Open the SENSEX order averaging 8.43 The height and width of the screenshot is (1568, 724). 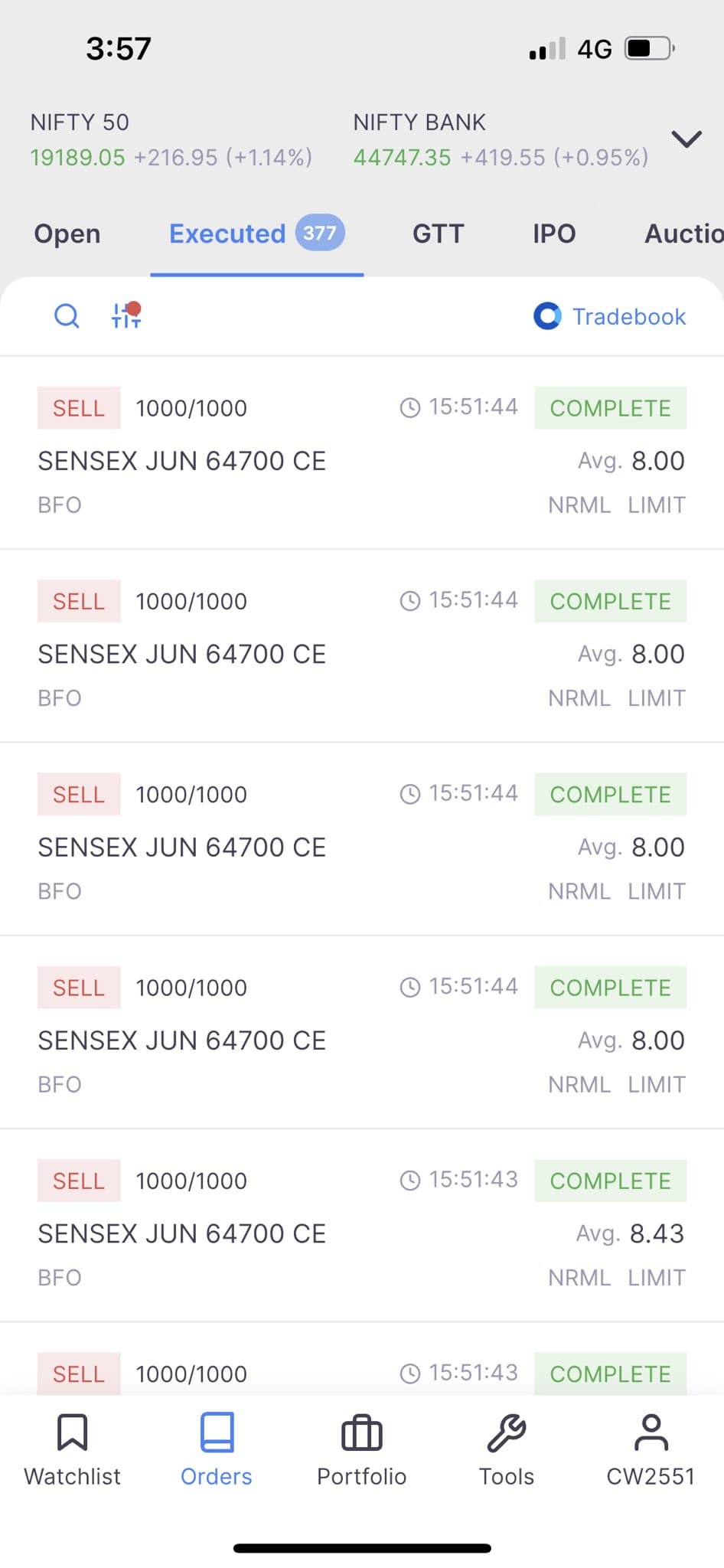[362, 1225]
